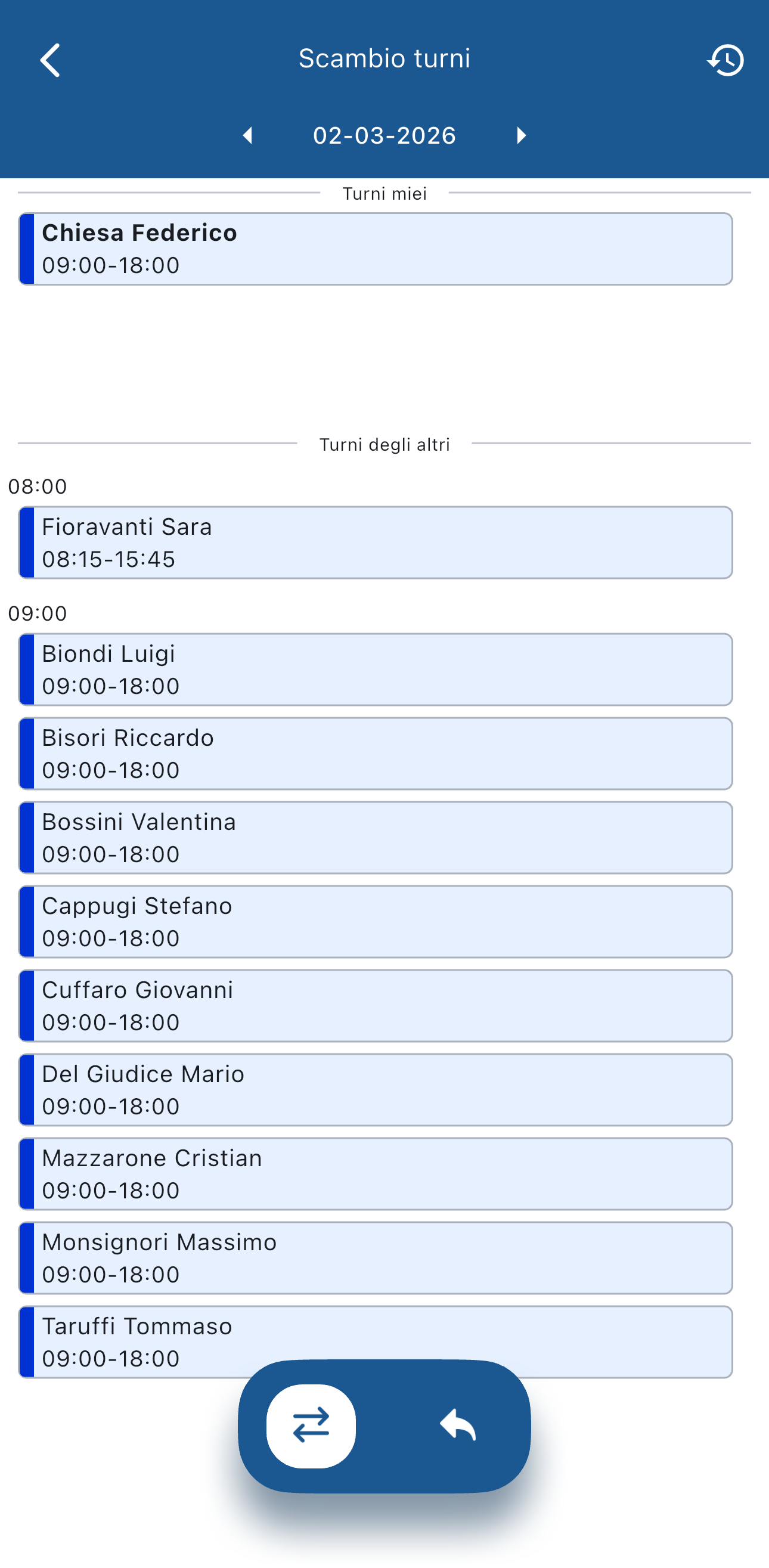This screenshot has height=1568, width=769.
Task: Tap the swap arrows button
Action: pyautogui.click(x=311, y=1426)
